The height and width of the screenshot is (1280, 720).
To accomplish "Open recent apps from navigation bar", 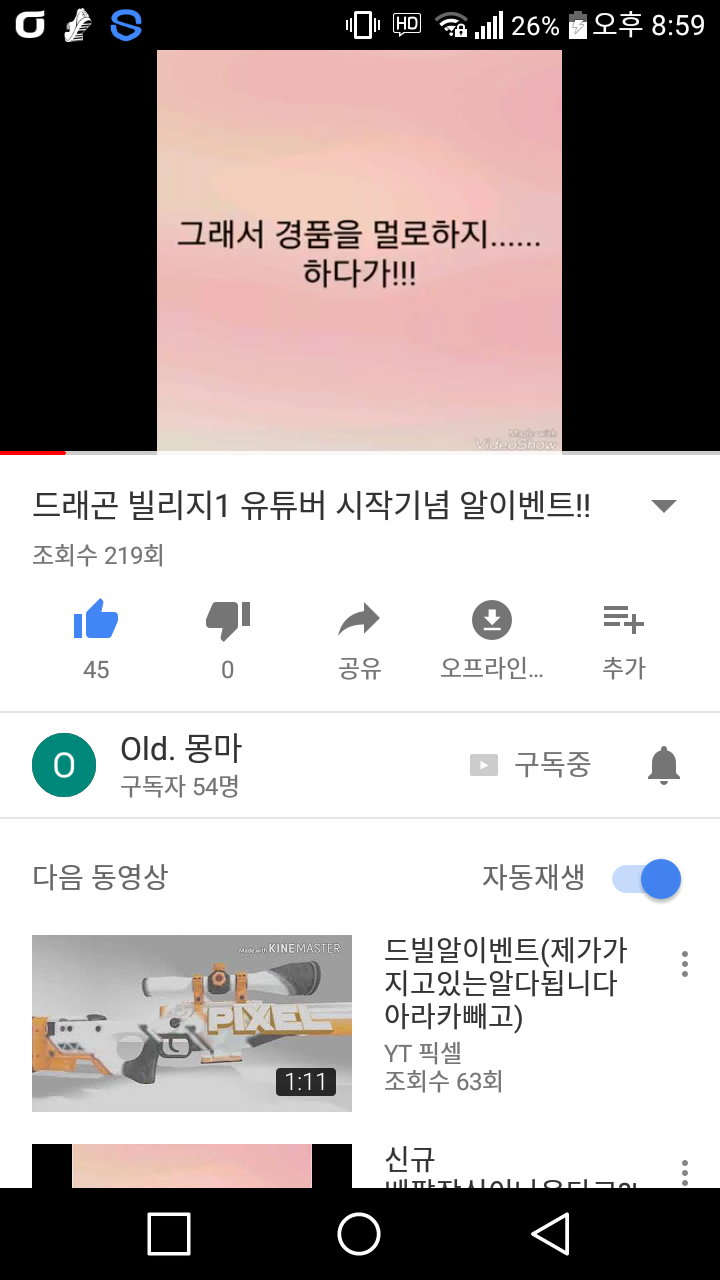I will point(169,1234).
